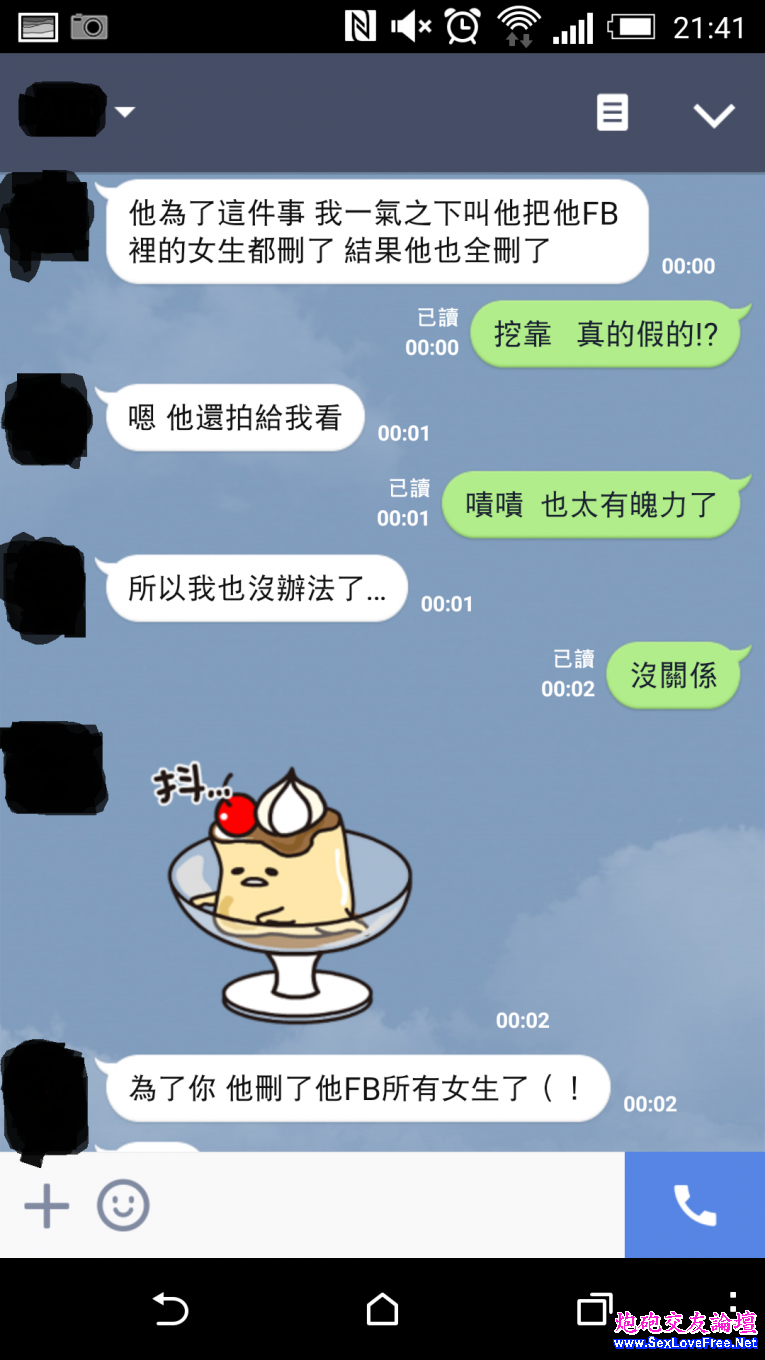Viewport: 765px width, 1360px height.
Task: Expand the chat options chevron
Action: pyautogui.click(x=714, y=115)
